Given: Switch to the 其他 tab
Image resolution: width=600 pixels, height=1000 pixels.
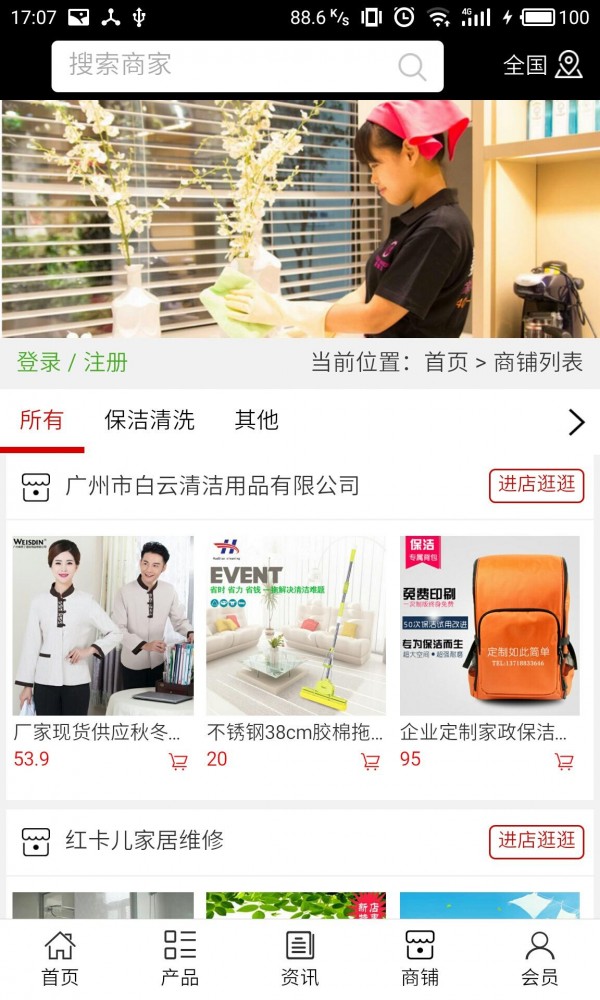Looking at the screenshot, I should (256, 420).
